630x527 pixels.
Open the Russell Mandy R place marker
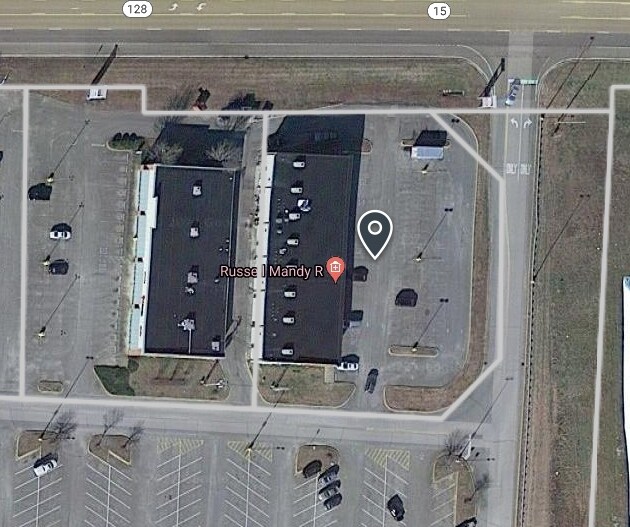tap(335, 270)
